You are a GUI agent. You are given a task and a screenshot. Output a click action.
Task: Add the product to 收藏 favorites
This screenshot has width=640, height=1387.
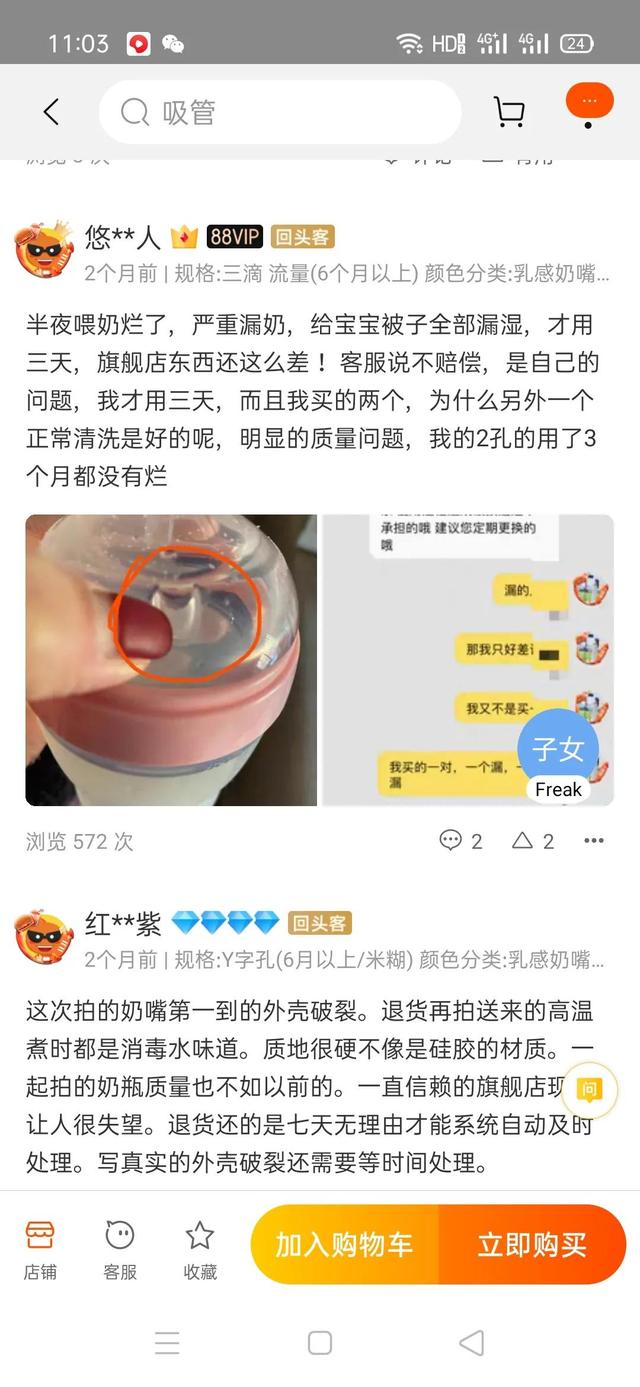pos(200,1248)
